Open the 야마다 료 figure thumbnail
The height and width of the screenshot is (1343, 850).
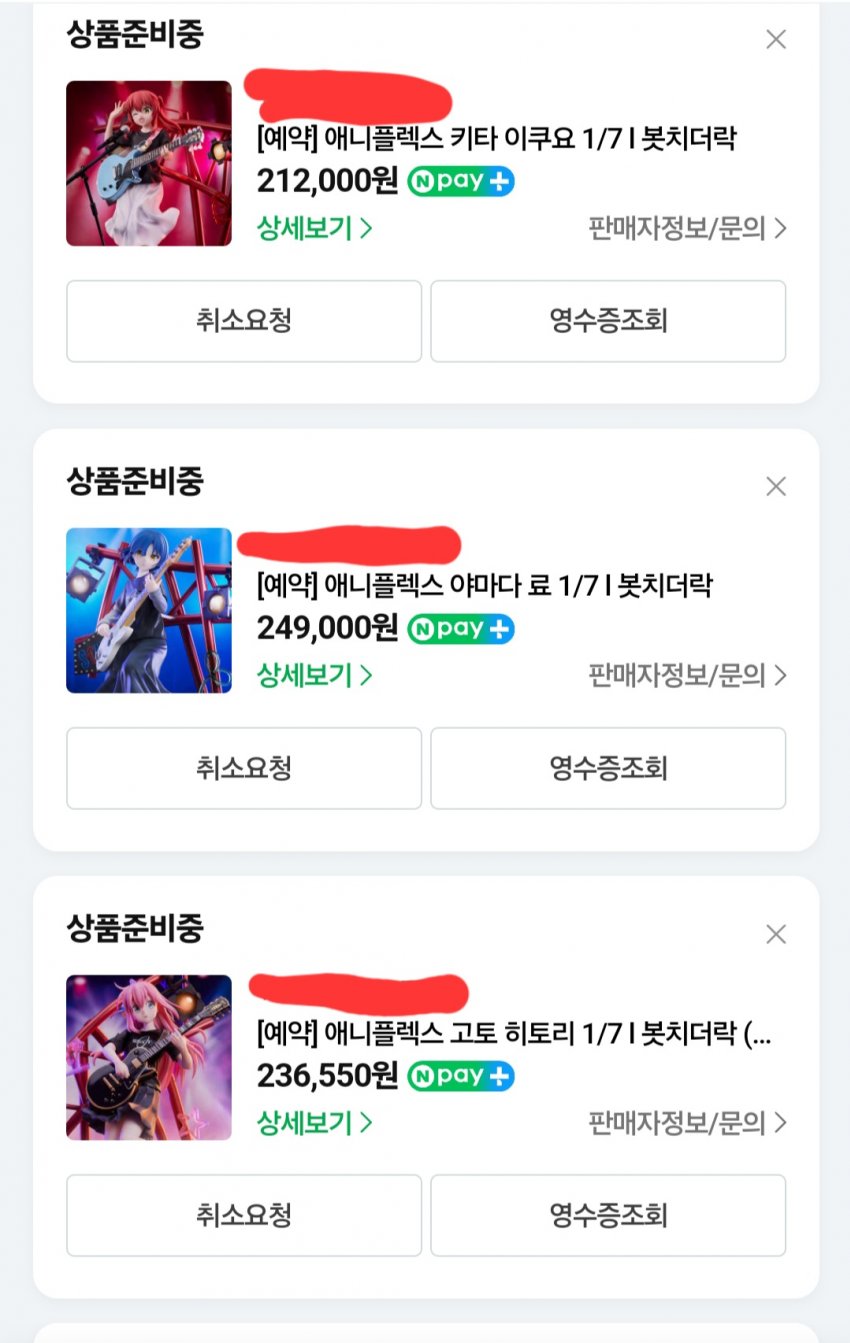coord(149,611)
